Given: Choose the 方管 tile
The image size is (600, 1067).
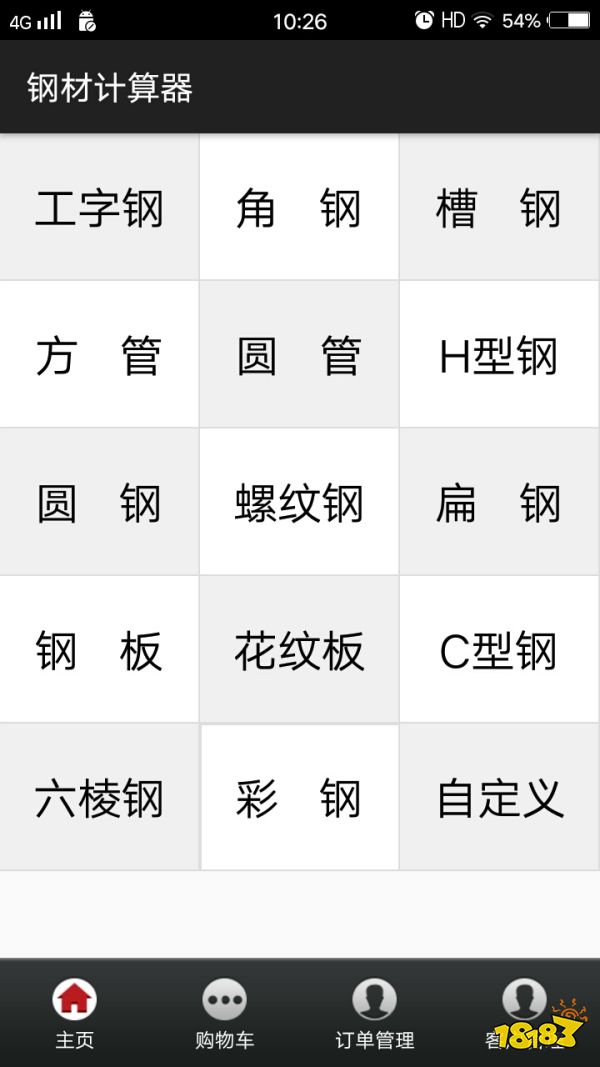Looking at the screenshot, I should [99, 355].
